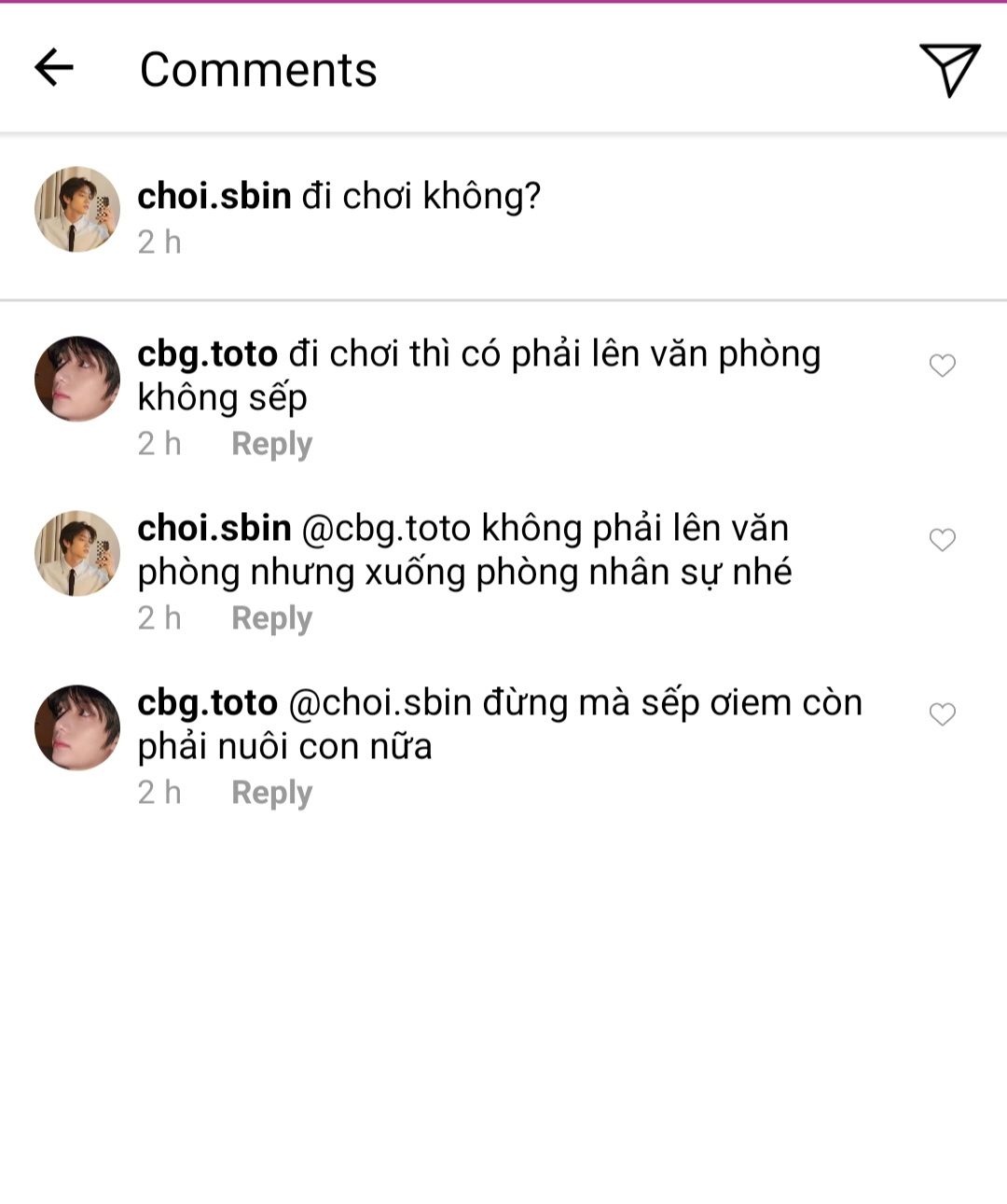Go back from the Comments screen
Screen dimensions: 1007x1204
pos(54,68)
